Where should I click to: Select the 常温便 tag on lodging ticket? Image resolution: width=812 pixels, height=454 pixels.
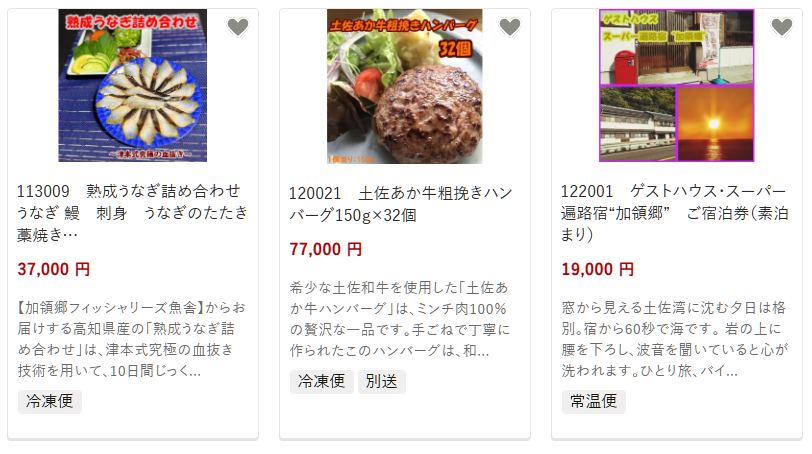tap(593, 402)
